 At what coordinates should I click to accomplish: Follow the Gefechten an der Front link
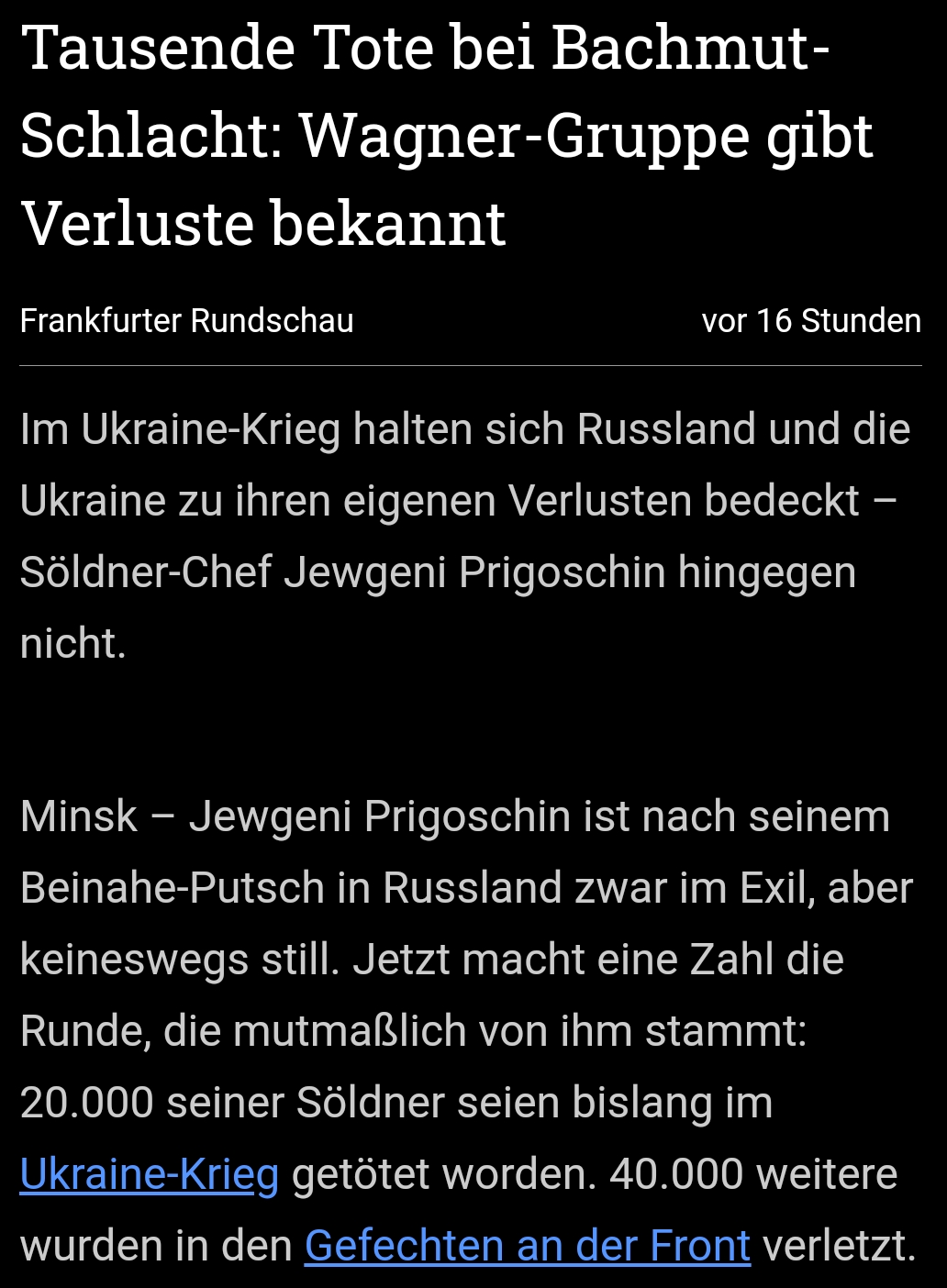(x=527, y=1246)
